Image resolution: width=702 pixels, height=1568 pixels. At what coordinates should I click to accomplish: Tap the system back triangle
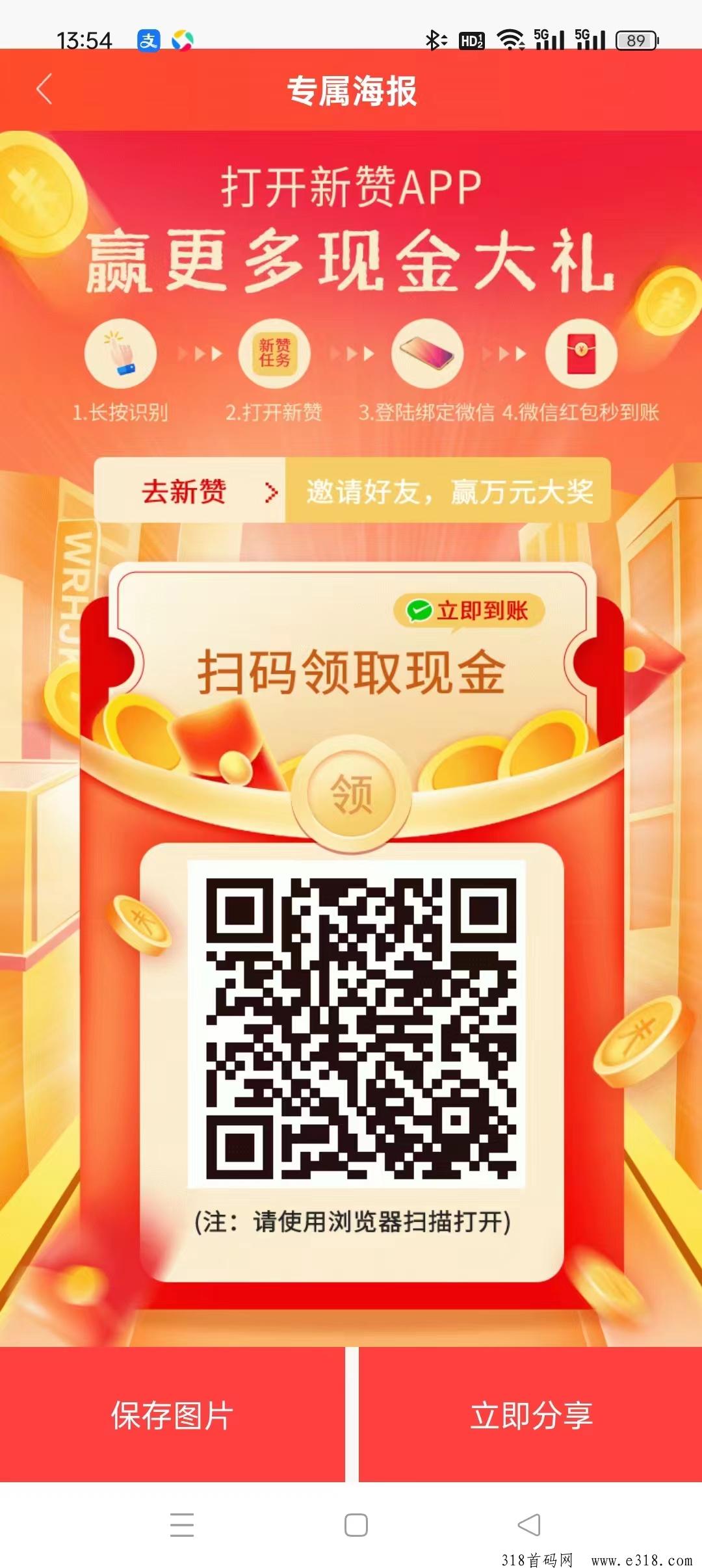[529, 1524]
